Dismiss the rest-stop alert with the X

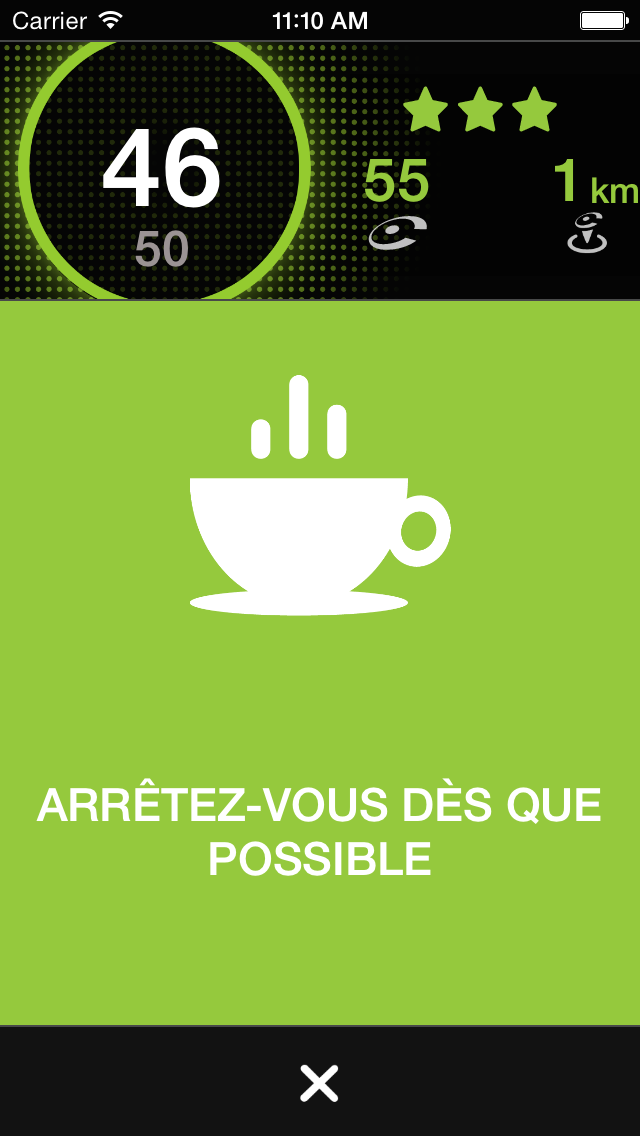[x=319, y=1083]
